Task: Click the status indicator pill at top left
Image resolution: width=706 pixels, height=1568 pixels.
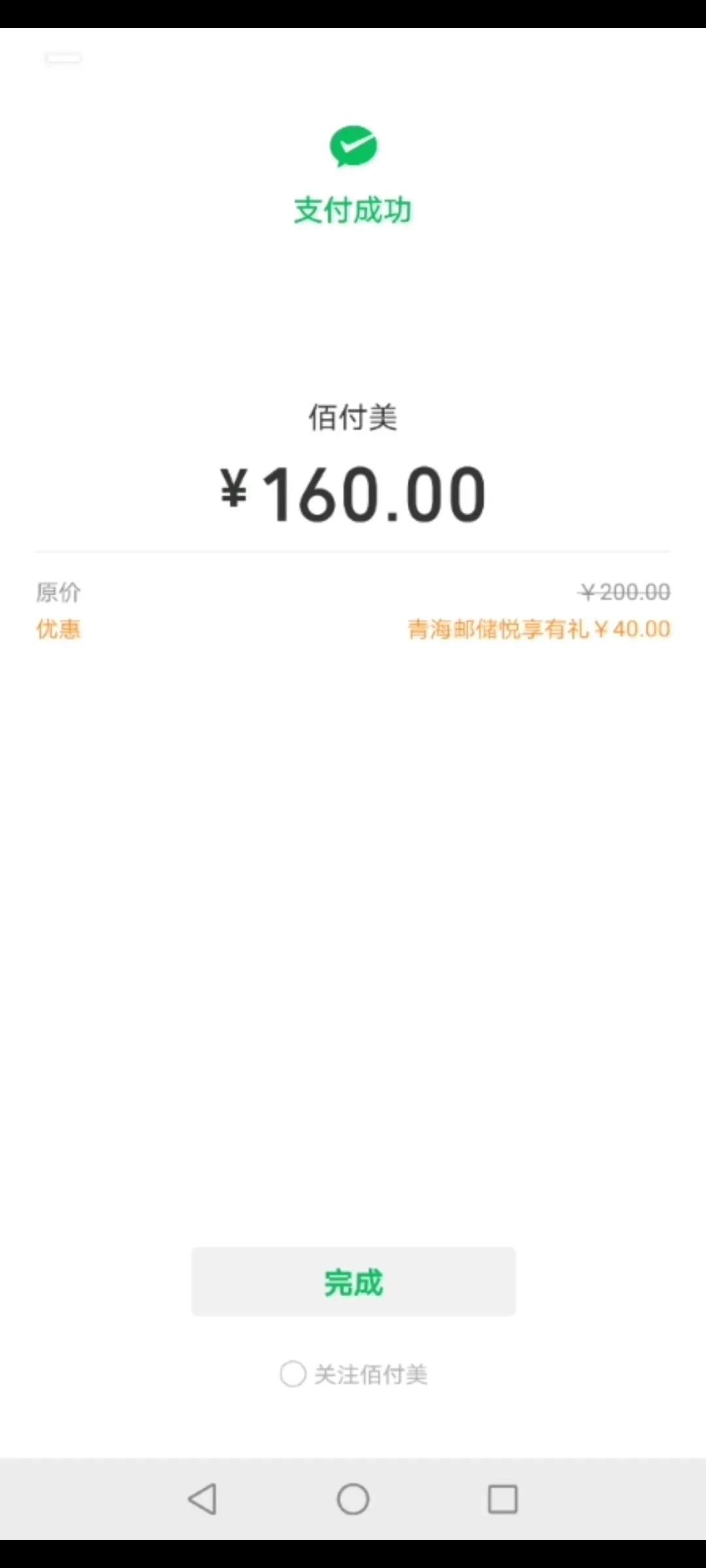Action: pos(64,59)
